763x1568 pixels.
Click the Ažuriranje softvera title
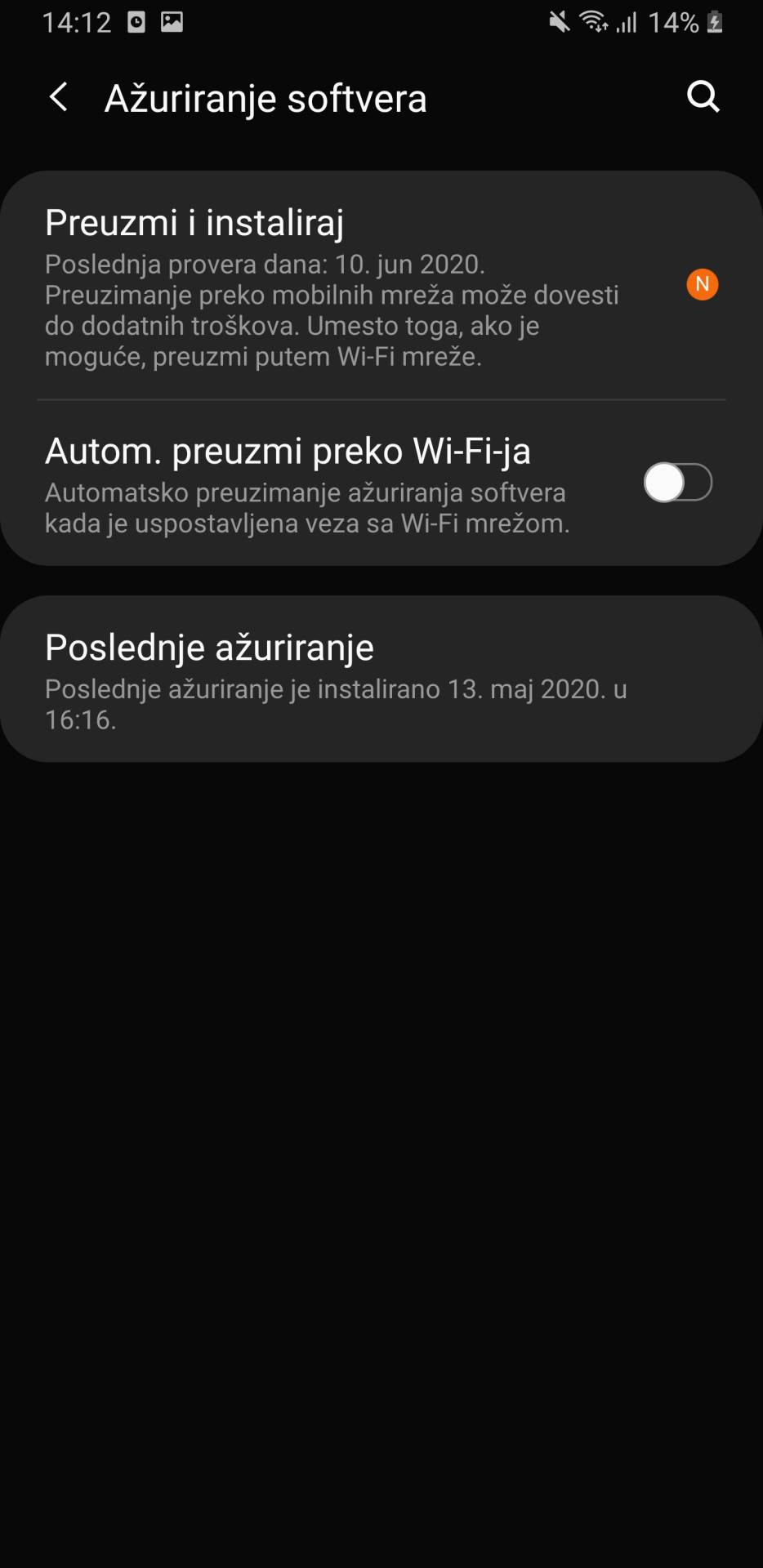click(x=265, y=96)
